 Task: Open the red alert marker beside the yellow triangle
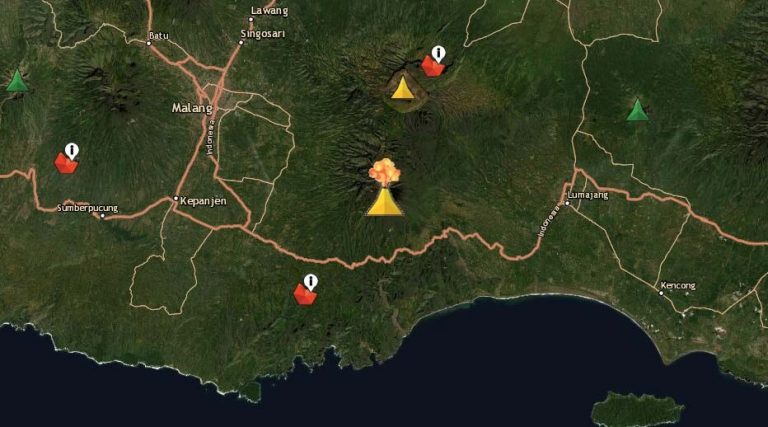click(x=433, y=64)
